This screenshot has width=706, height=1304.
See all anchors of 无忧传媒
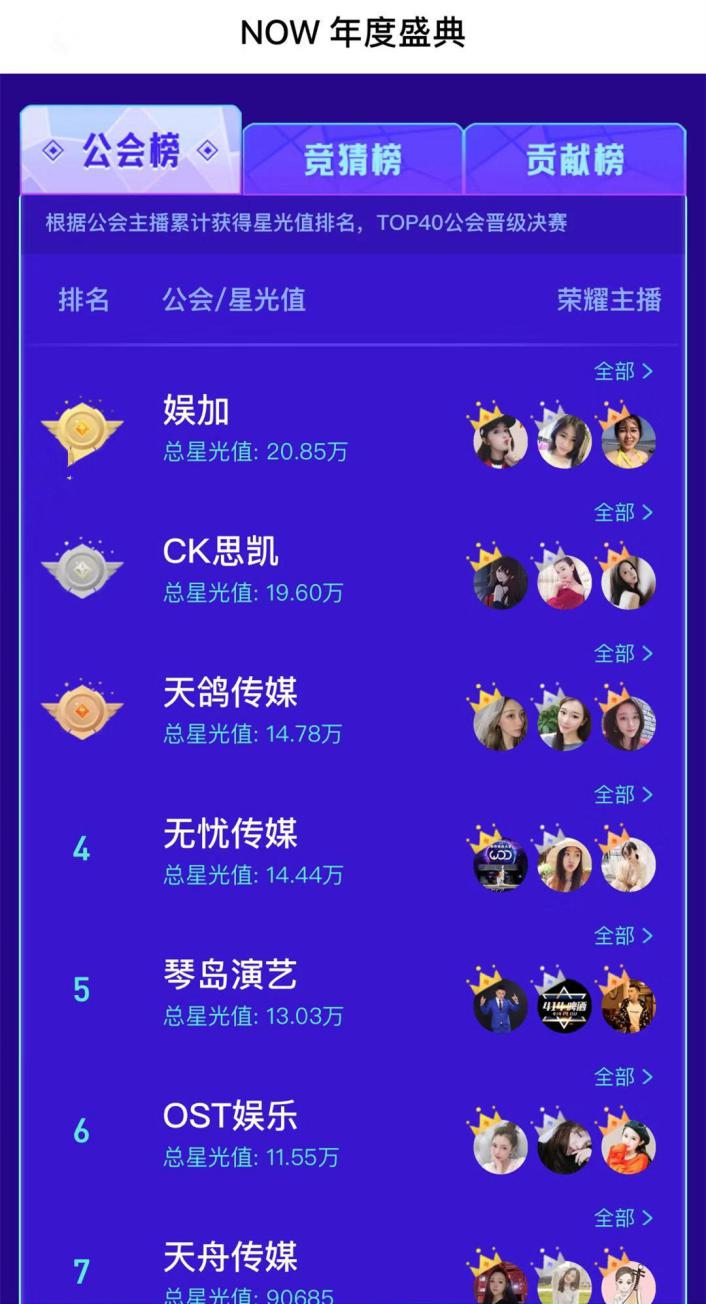[623, 794]
